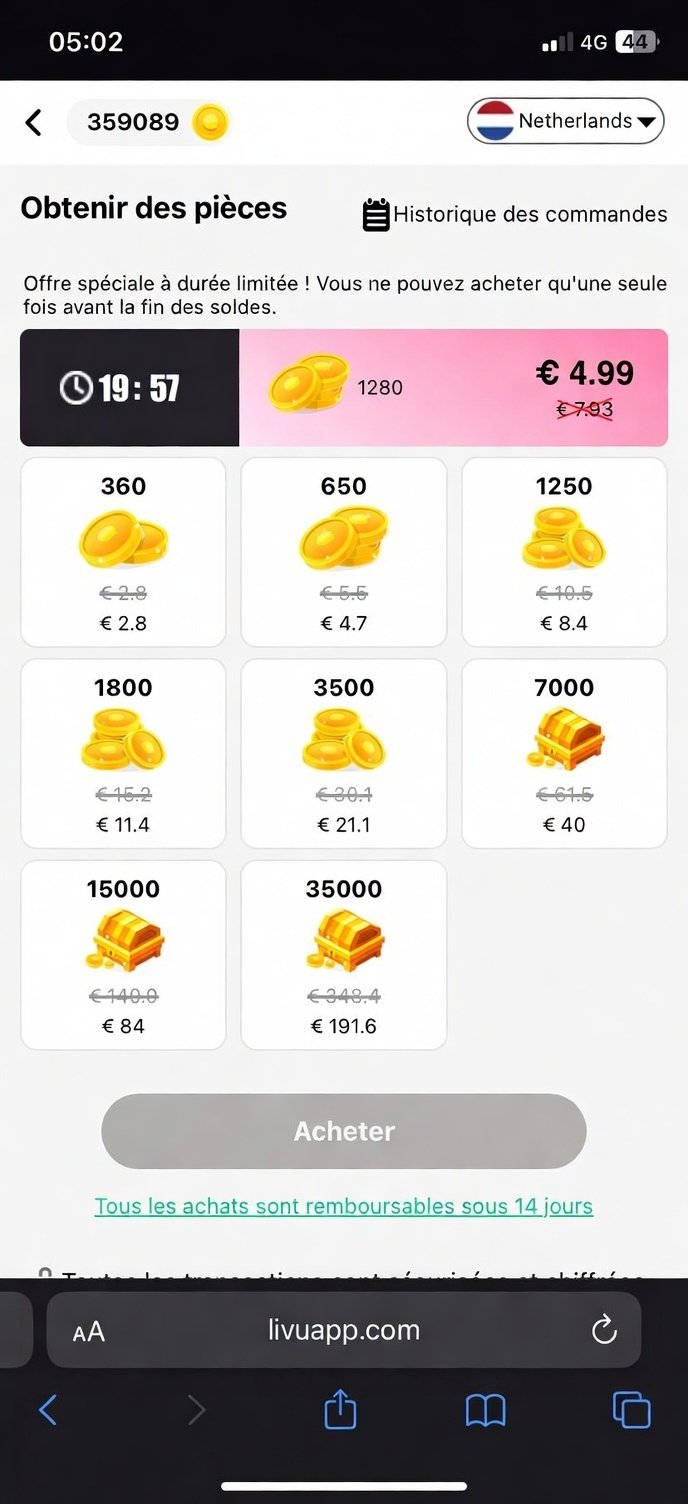Open Safari bookmarks
Screen dimensions: 688x1504
[x=486, y=1410]
